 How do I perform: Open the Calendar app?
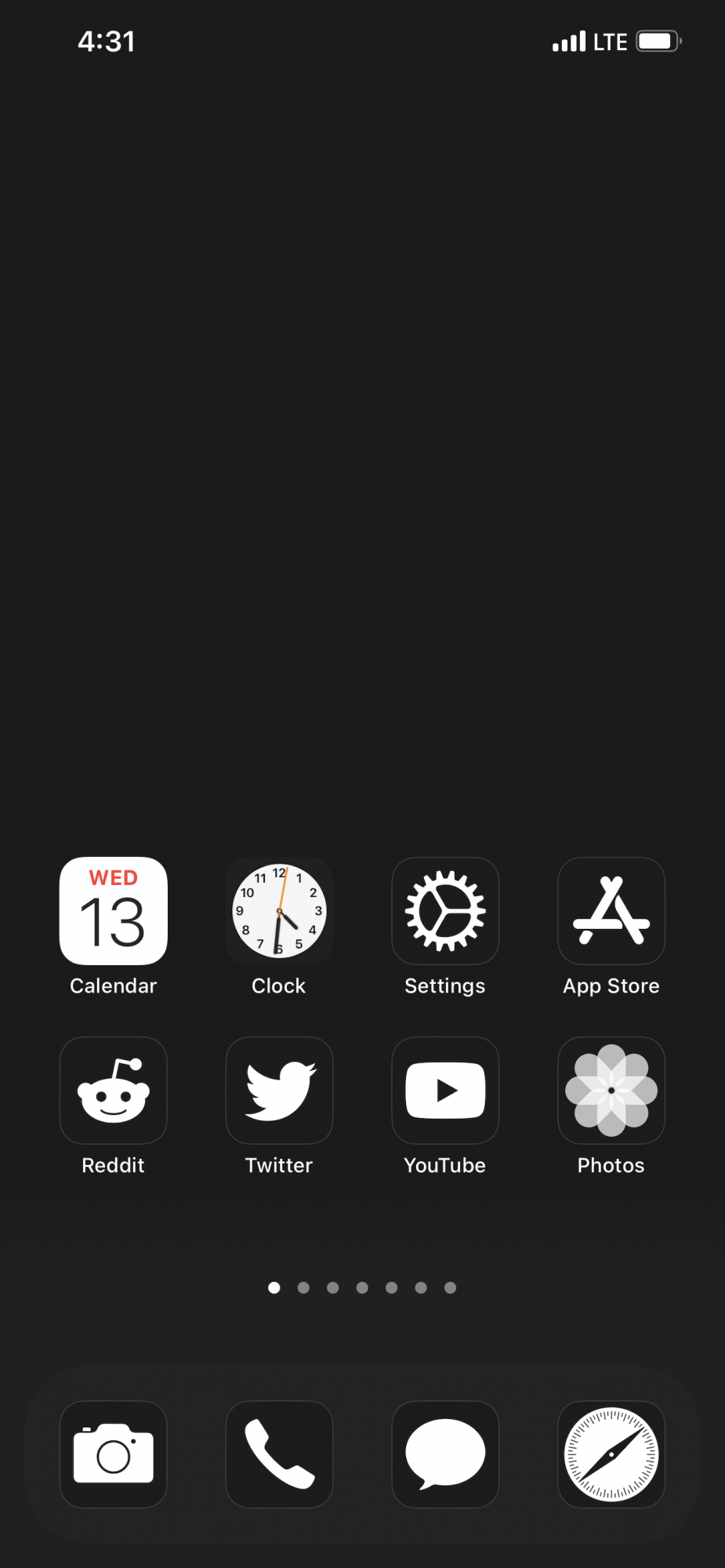pyautogui.click(x=114, y=911)
